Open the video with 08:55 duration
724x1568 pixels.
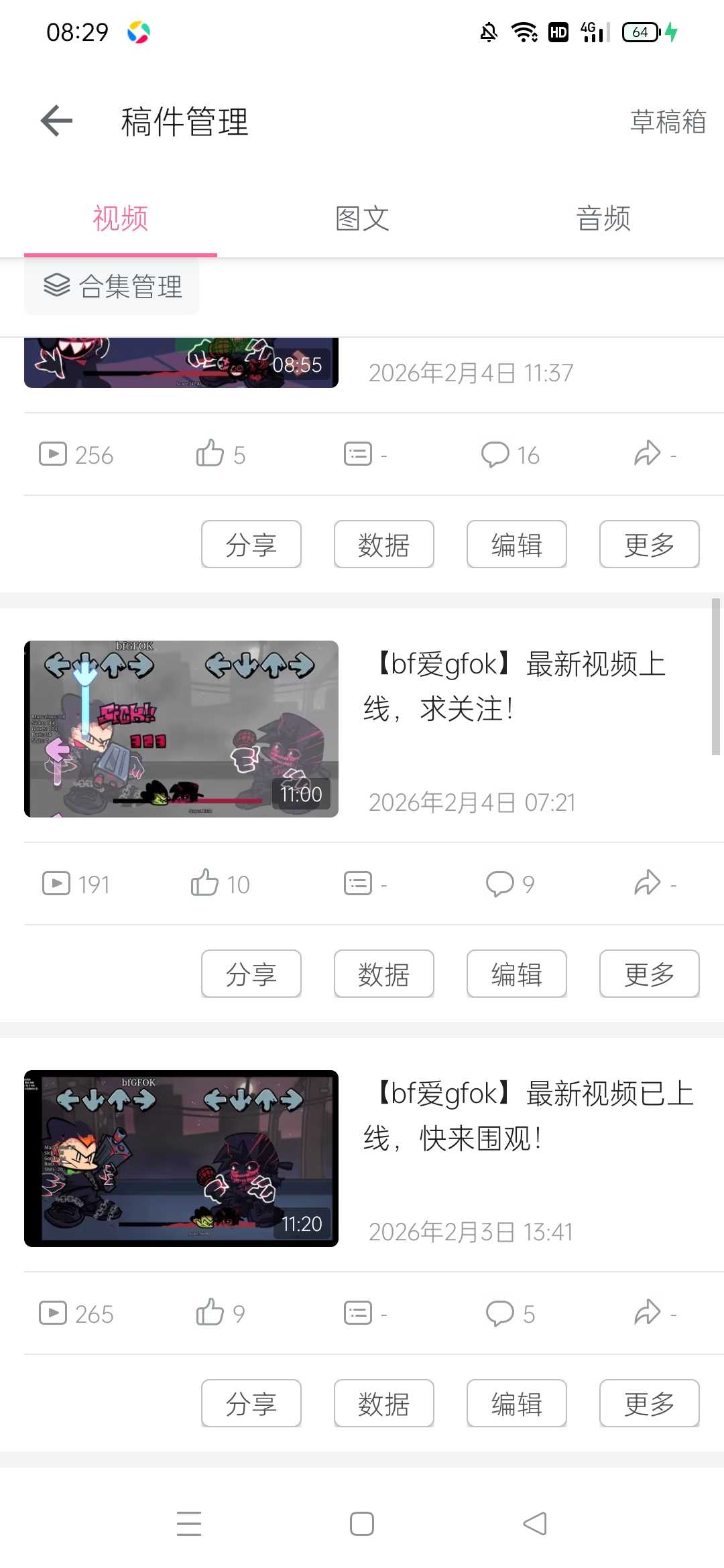coord(181,363)
